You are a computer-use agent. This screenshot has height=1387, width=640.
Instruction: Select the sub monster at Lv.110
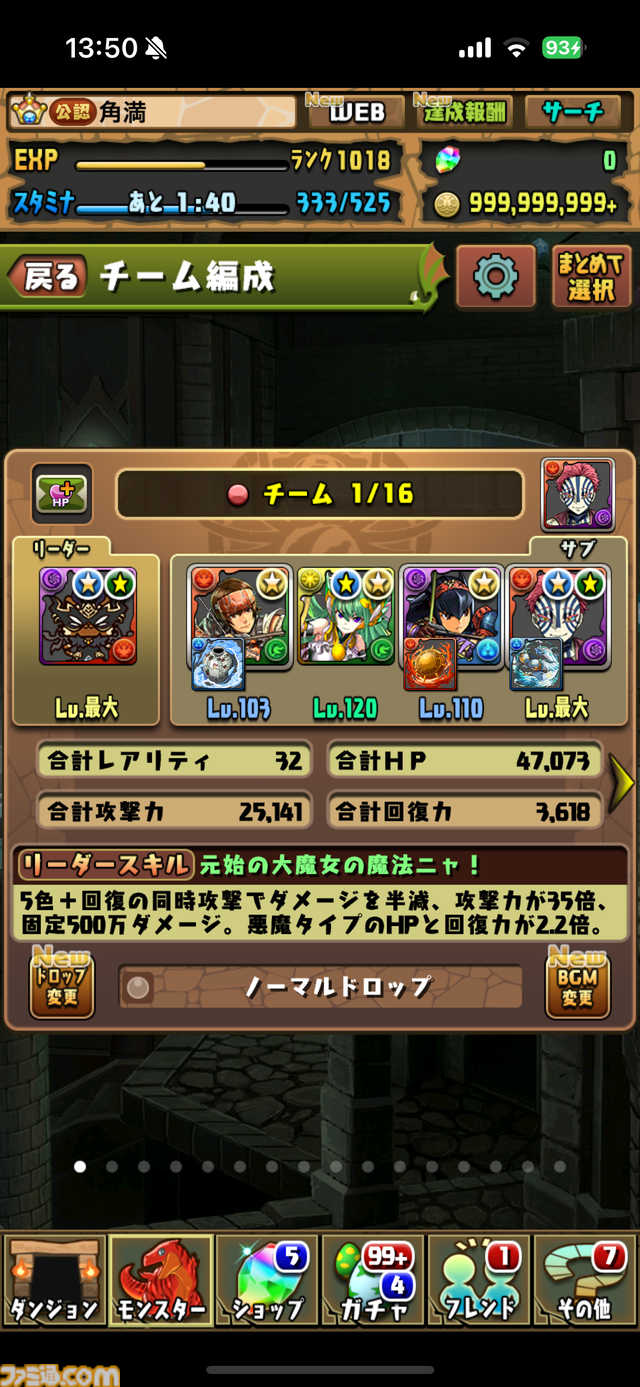451,630
